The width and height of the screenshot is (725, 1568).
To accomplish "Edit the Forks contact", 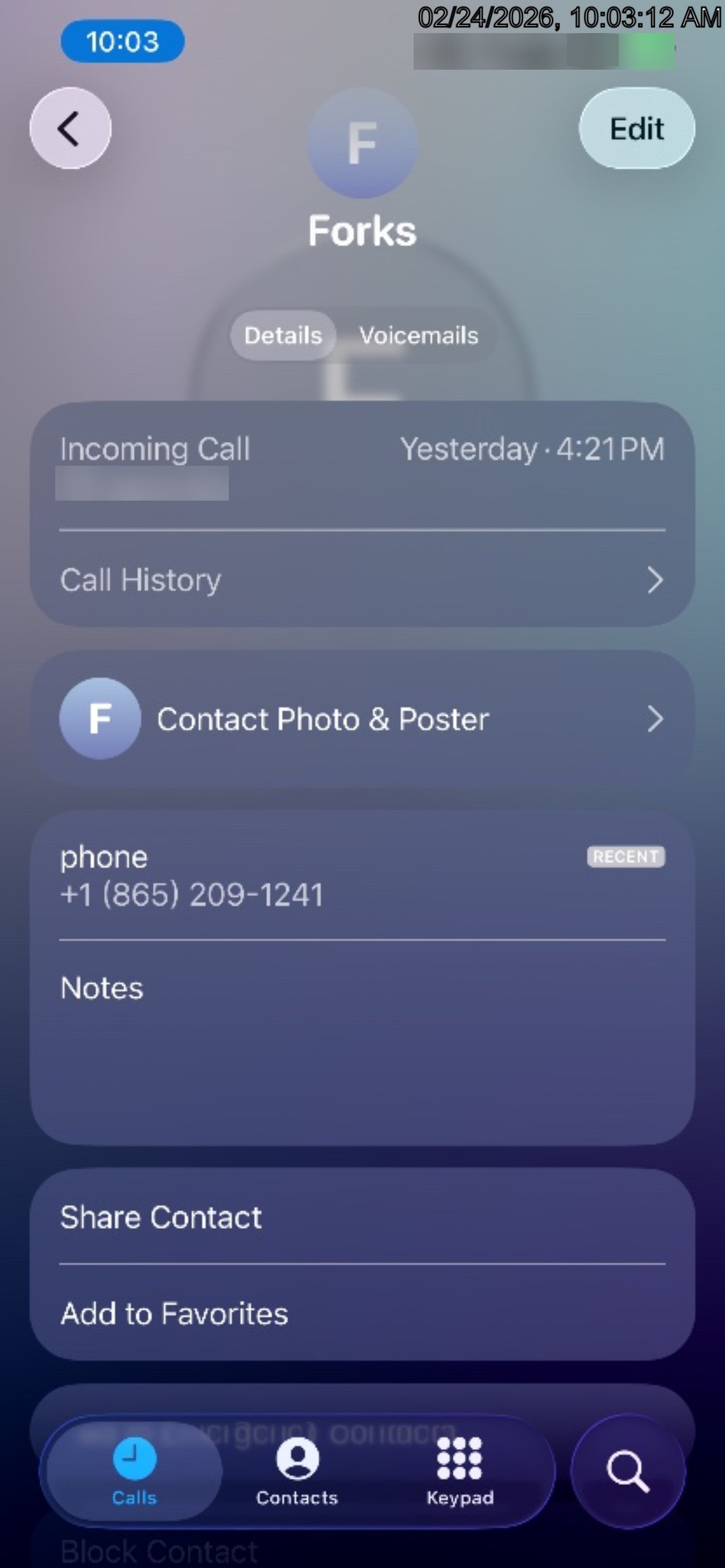I will 636,128.
